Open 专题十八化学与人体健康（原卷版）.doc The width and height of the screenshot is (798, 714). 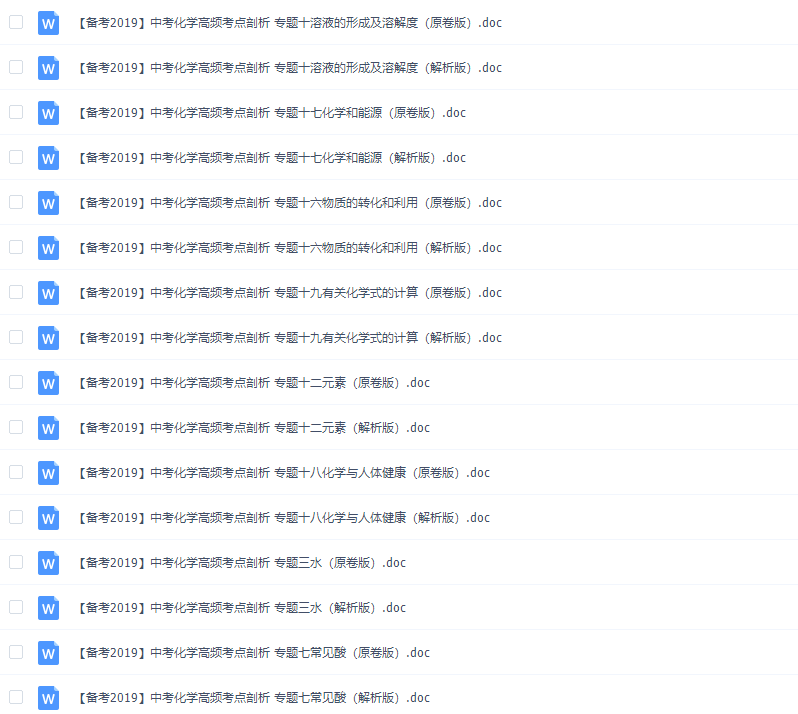click(x=283, y=473)
